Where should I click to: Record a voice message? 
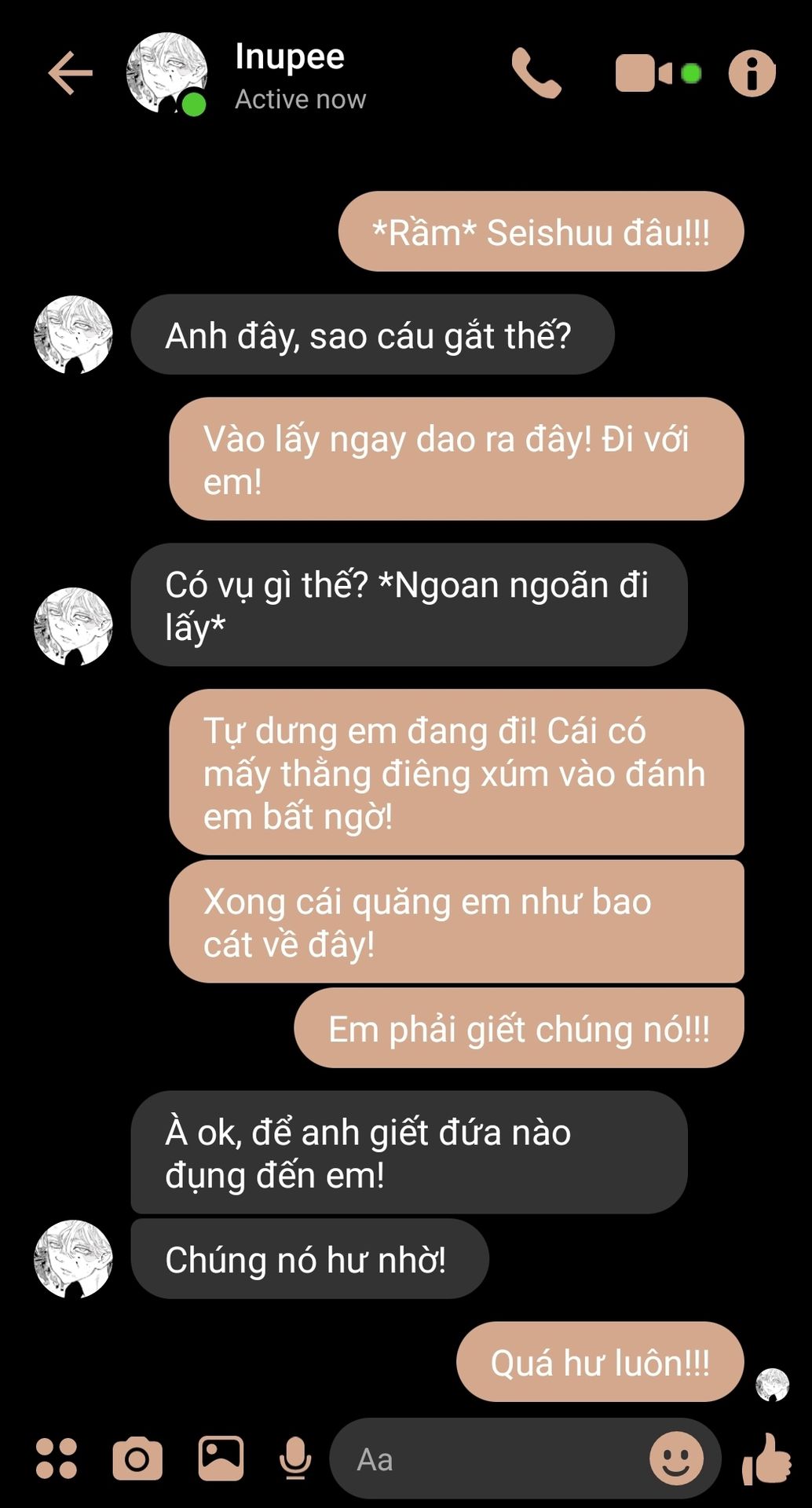pyautogui.click(x=295, y=1459)
